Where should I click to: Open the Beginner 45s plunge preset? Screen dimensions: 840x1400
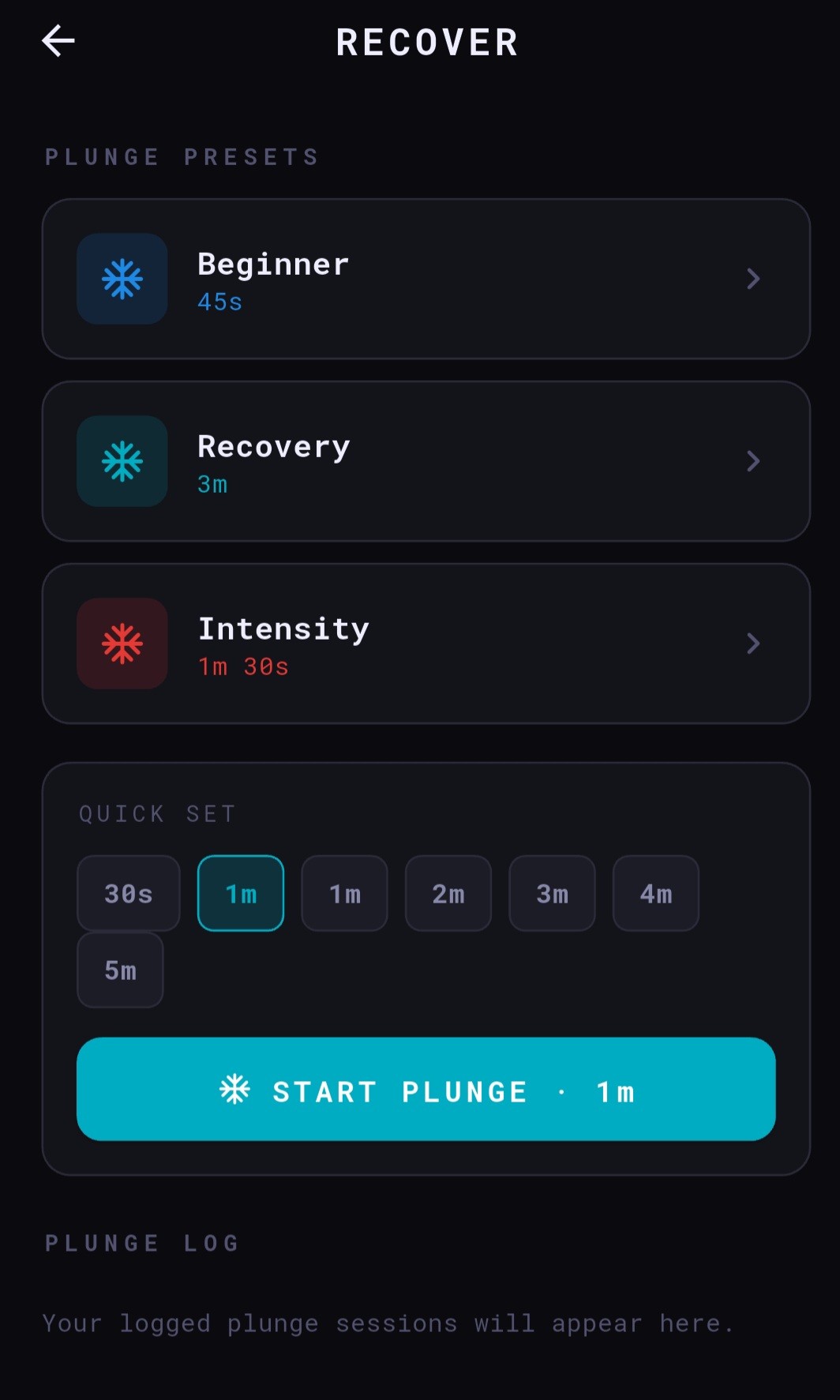pos(426,279)
